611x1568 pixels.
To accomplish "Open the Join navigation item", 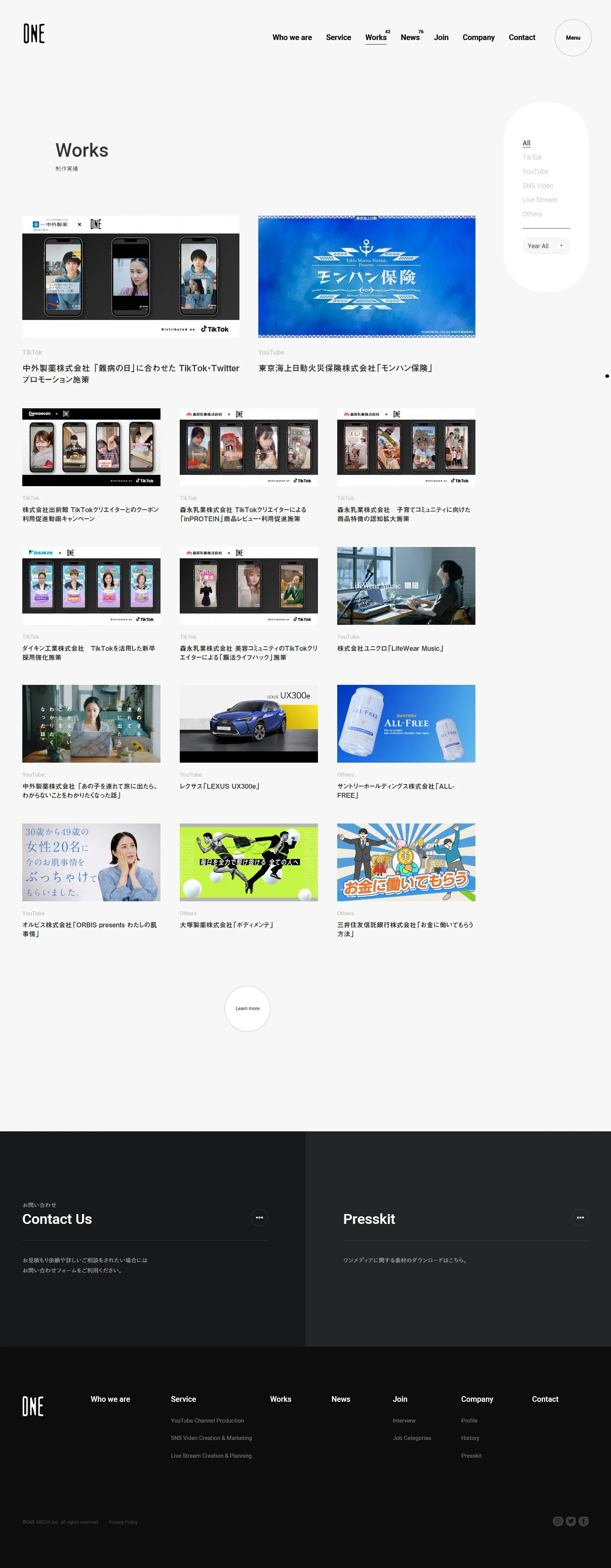I will pos(441,37).
